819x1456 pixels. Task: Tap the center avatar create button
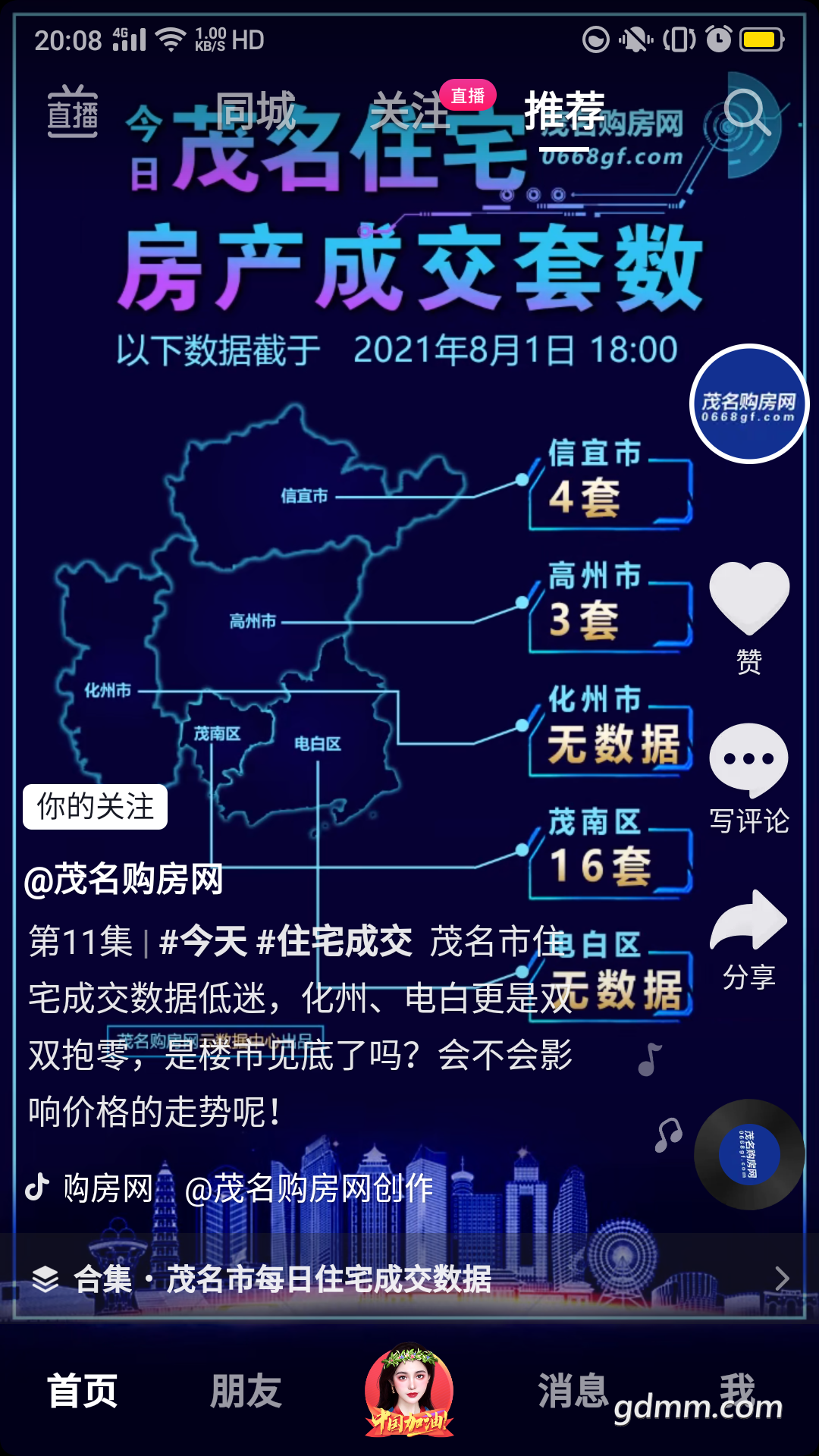click(x=409, y=1391)
